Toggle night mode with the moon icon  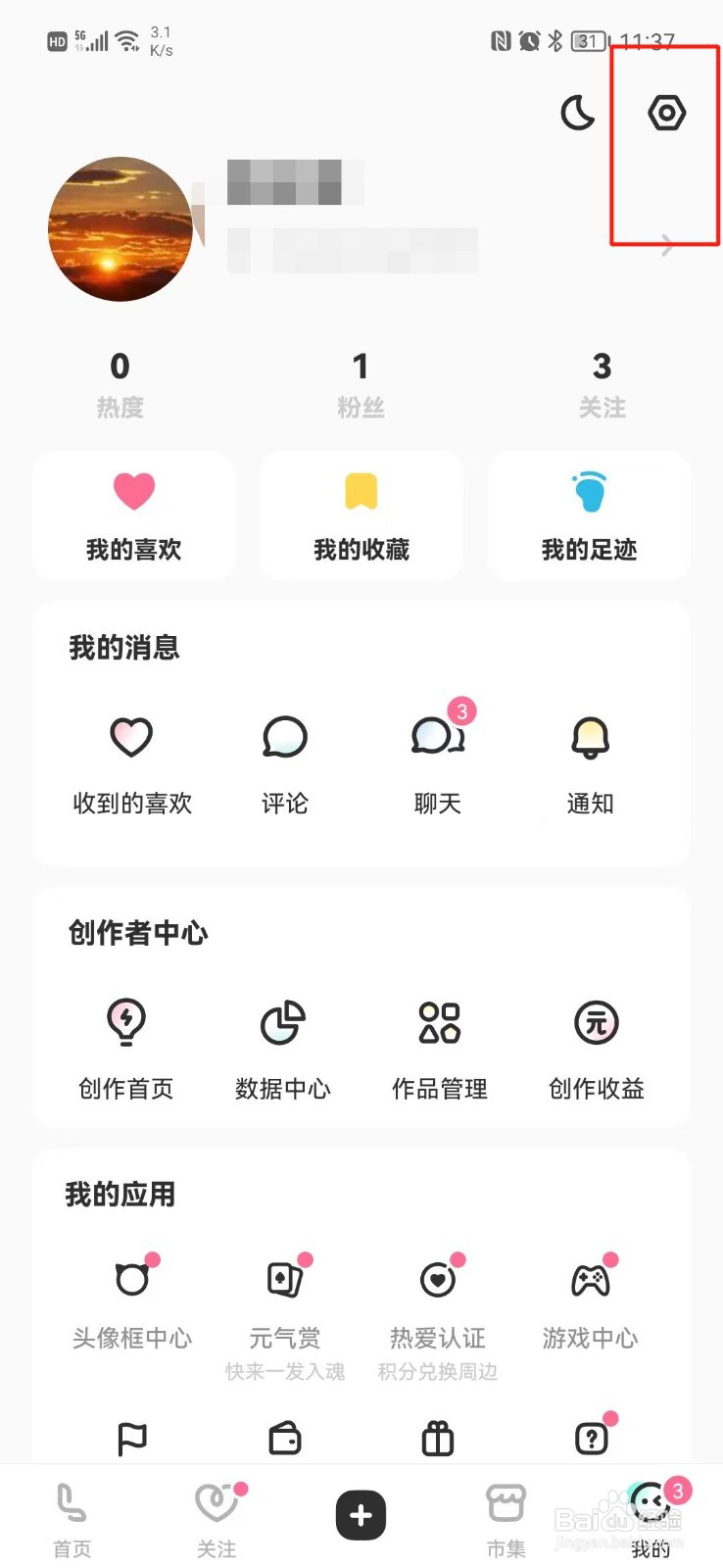click(577, 114)
